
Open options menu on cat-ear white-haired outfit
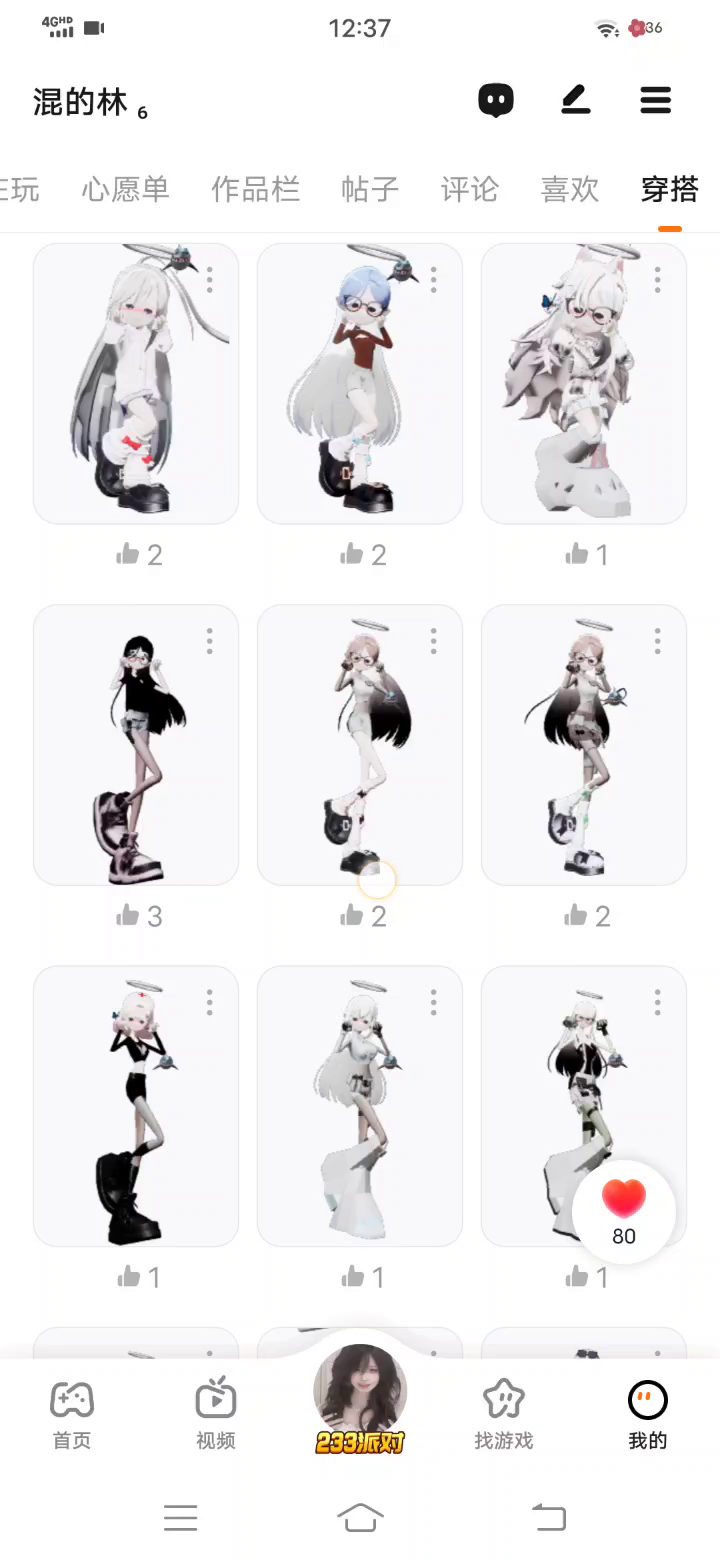pyautogui.click(x=658, y=279)
